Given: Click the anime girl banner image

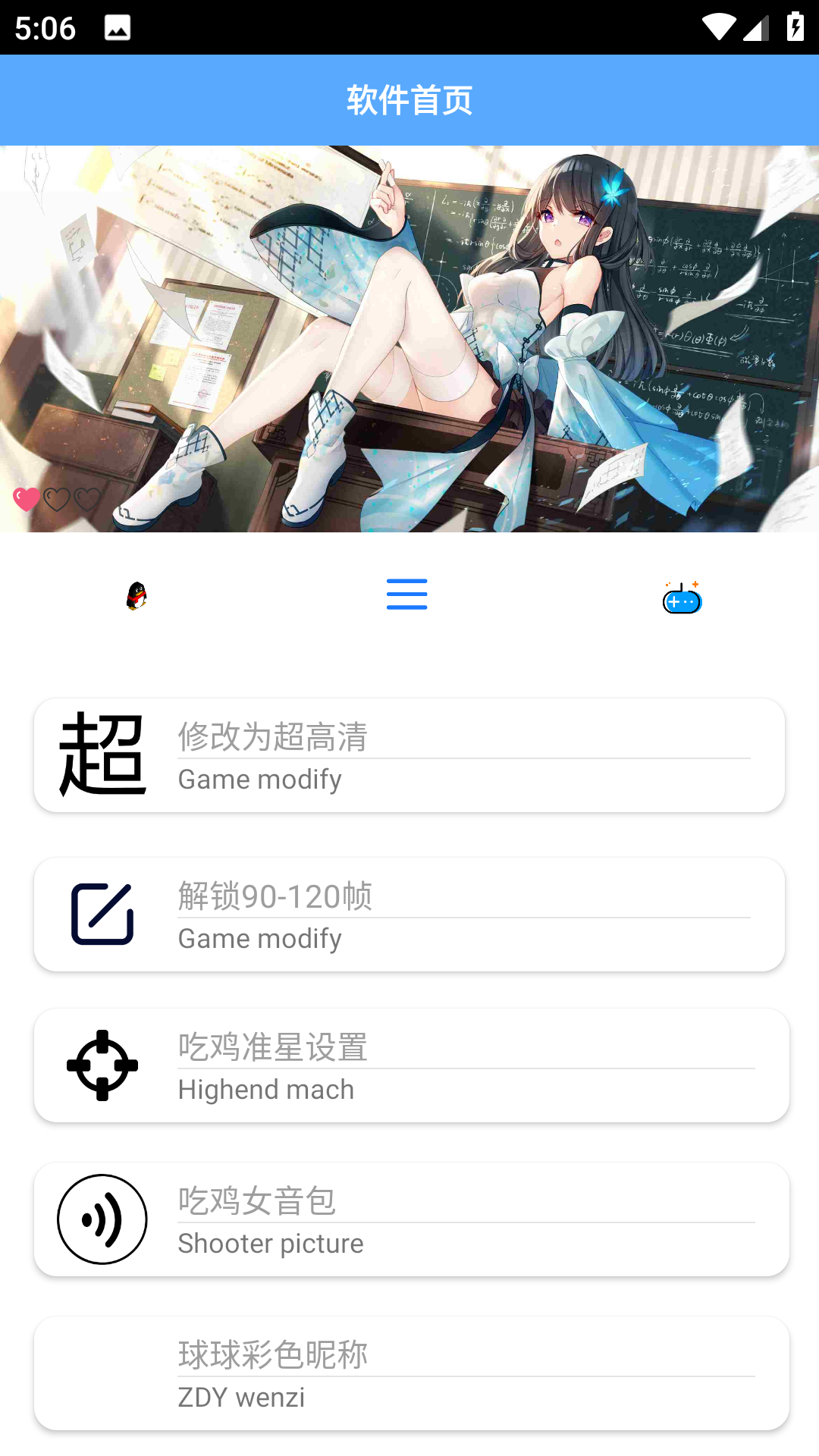Looking at the screenshot, I should 409,338.
